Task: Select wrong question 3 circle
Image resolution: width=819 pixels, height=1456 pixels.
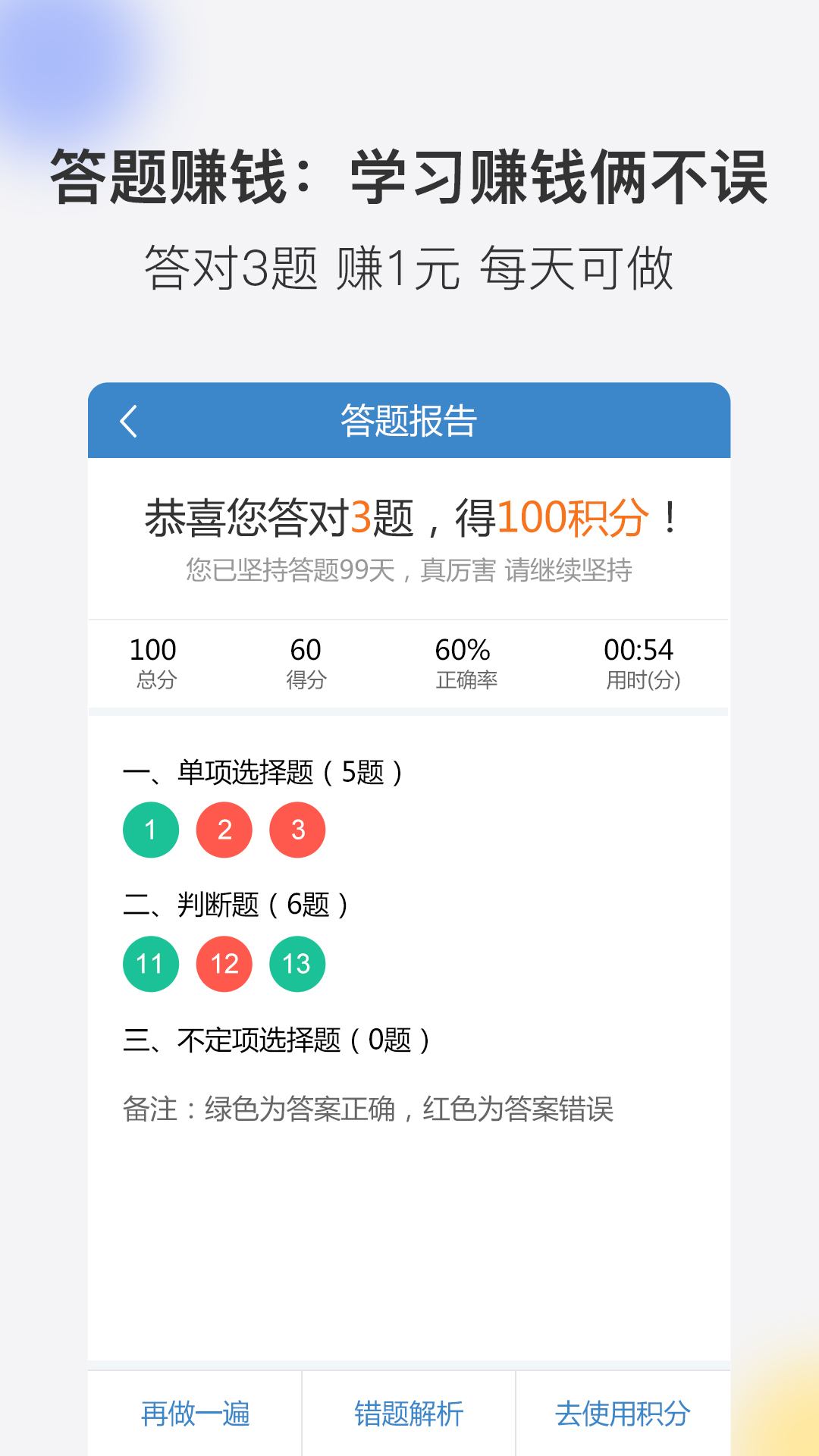Action: 297,830
